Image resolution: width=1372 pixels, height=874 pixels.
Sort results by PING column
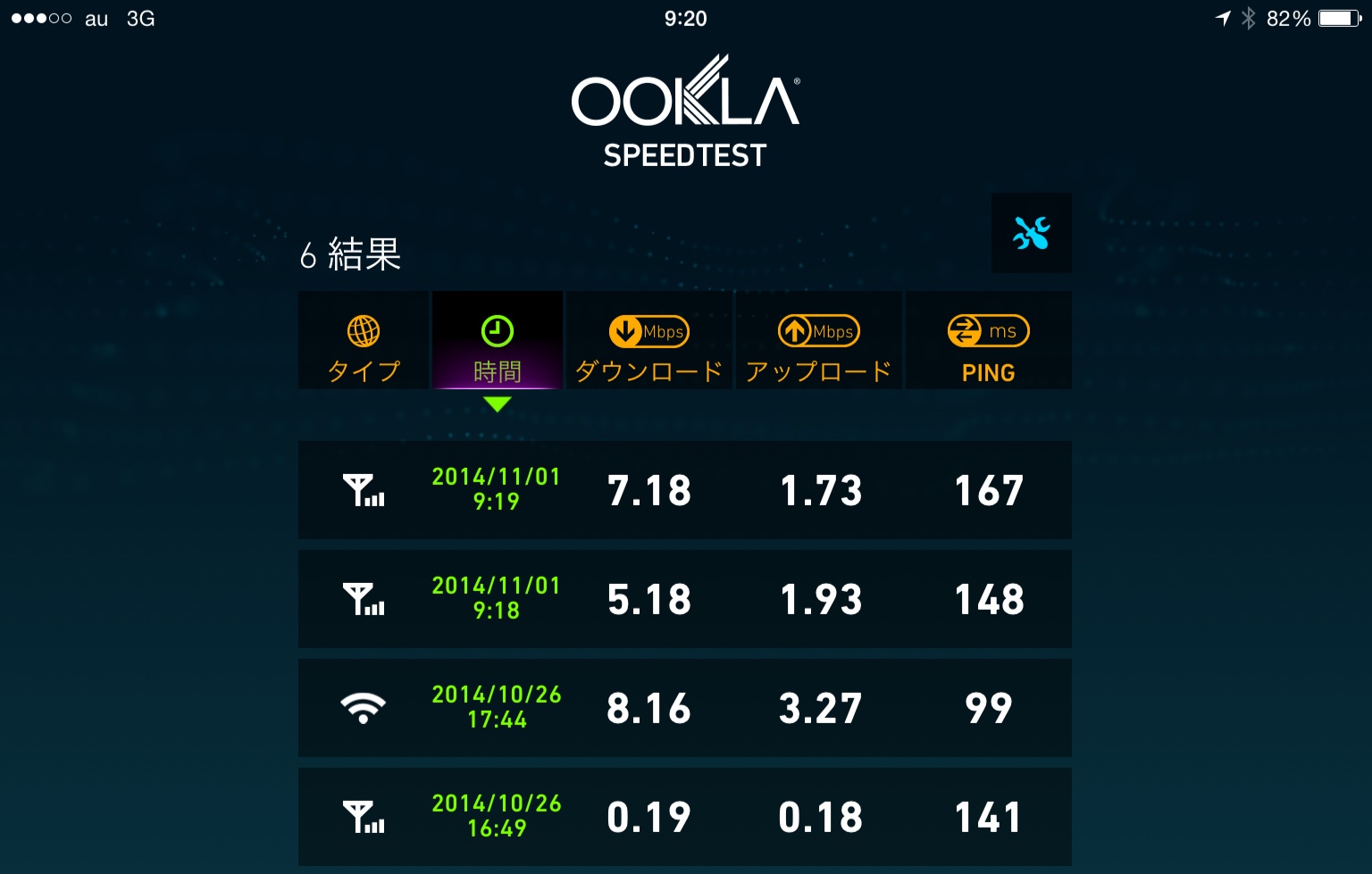pyautogui.click(x=988, y=343)
